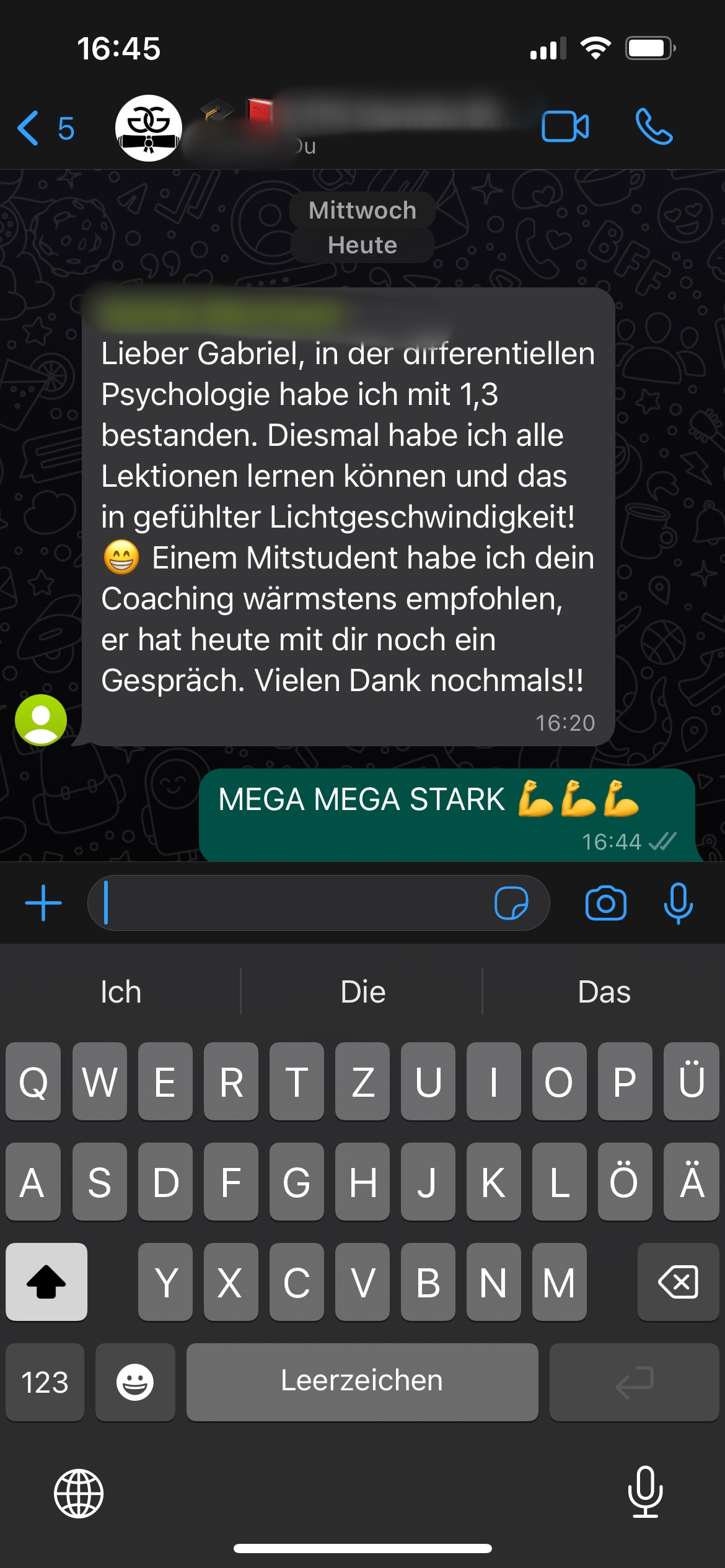Start a video call

click(565, 127)
